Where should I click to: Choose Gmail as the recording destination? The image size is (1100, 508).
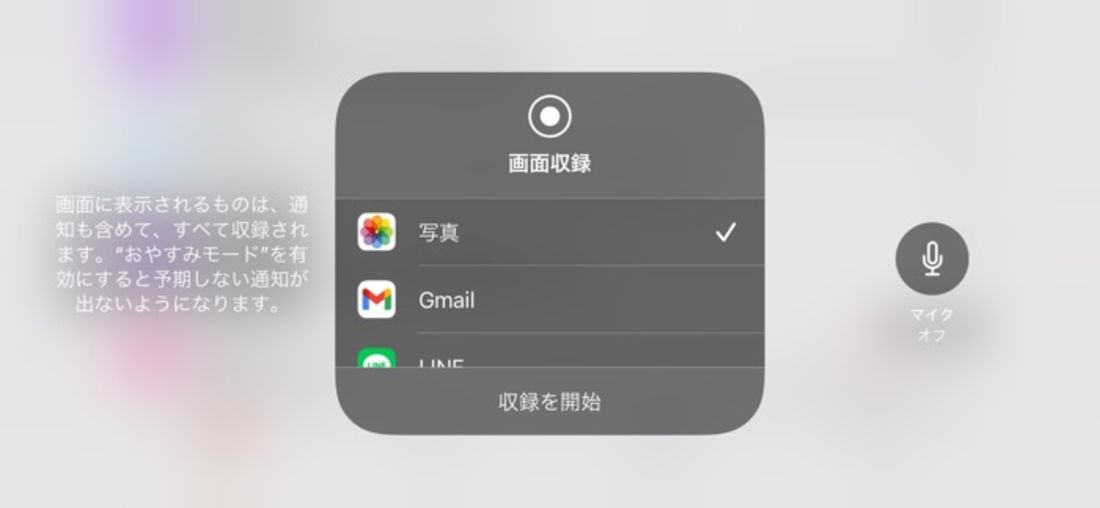pyautogui.click(x=548, y=300)
